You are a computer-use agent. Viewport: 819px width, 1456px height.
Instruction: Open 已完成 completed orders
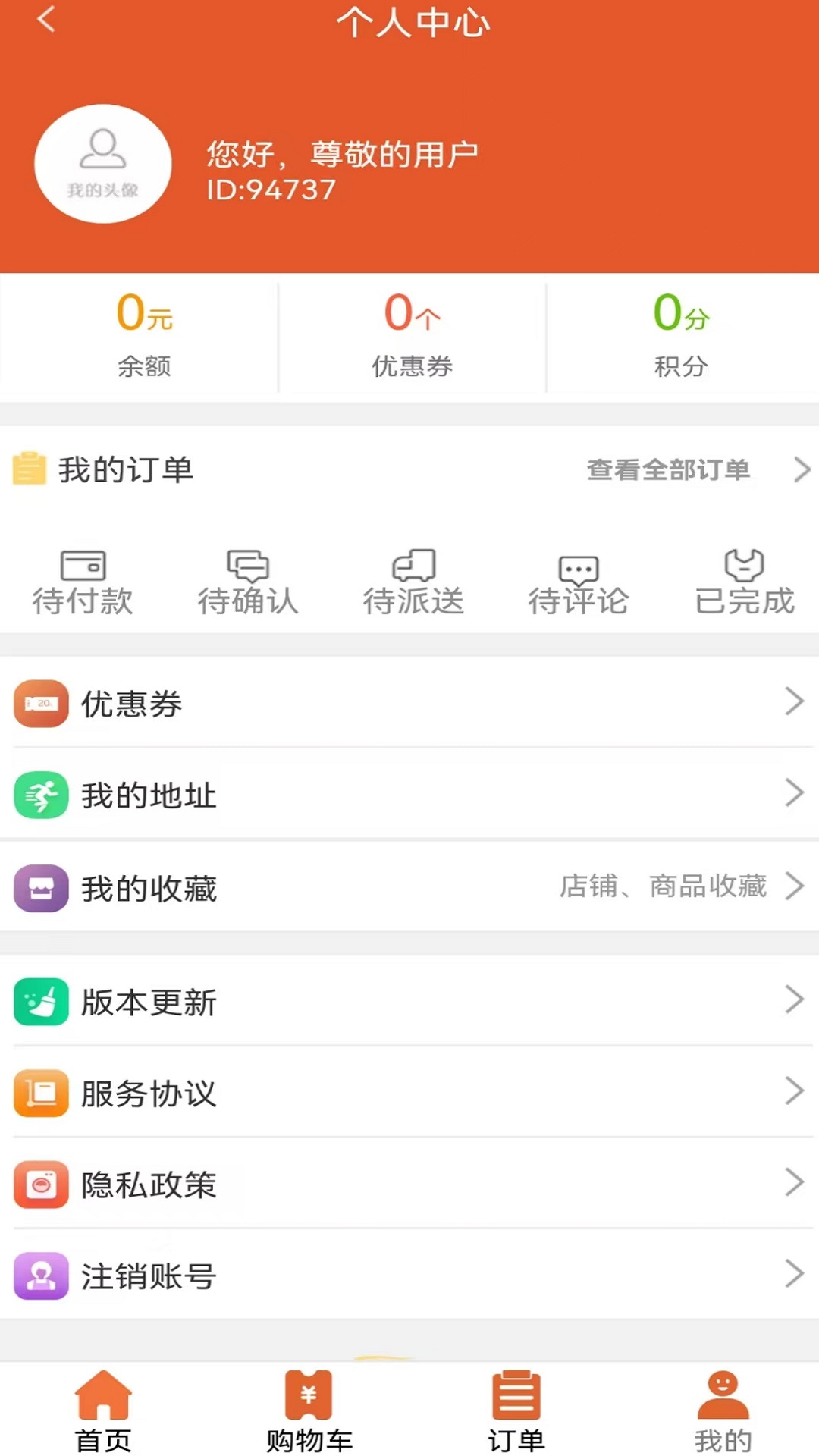[x=745, y=582]
